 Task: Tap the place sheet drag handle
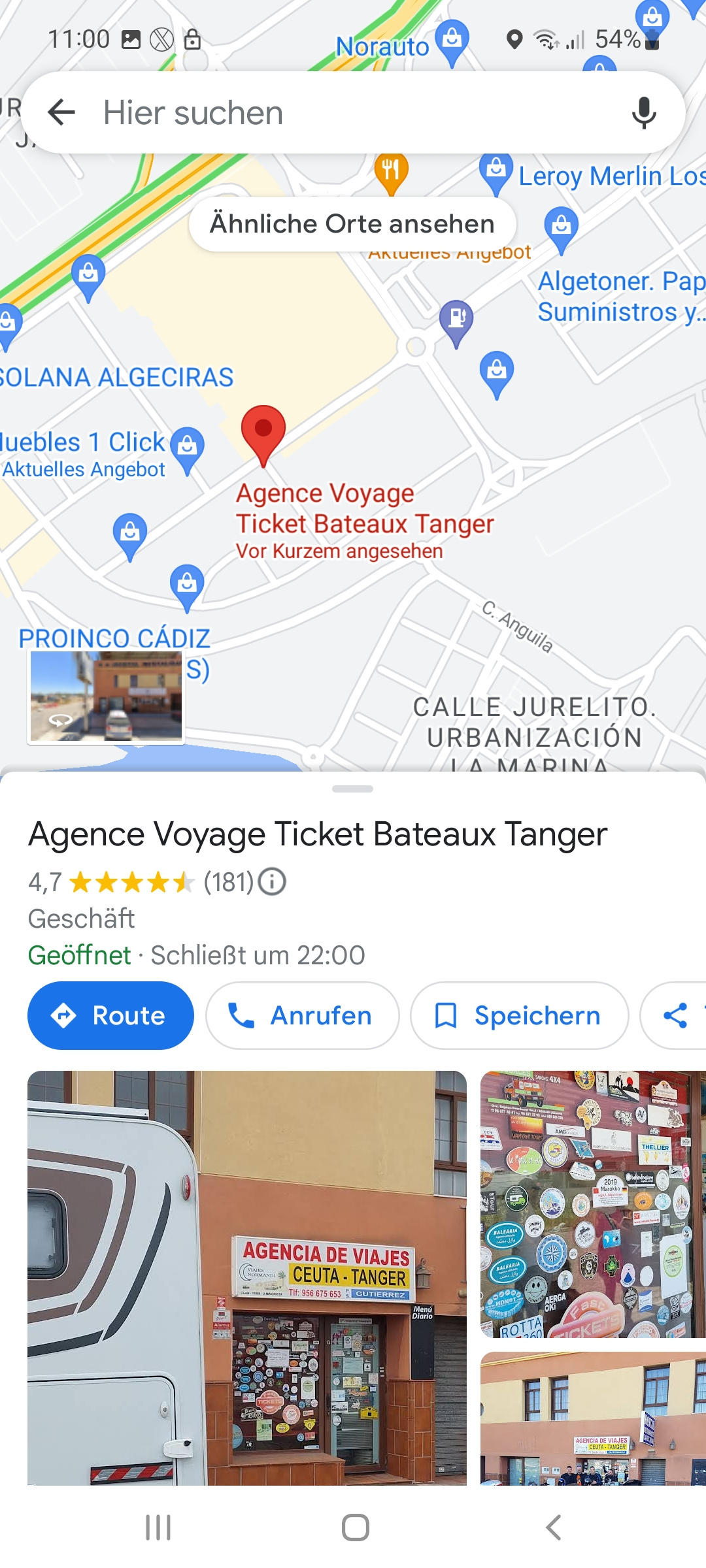coord(352,789)
